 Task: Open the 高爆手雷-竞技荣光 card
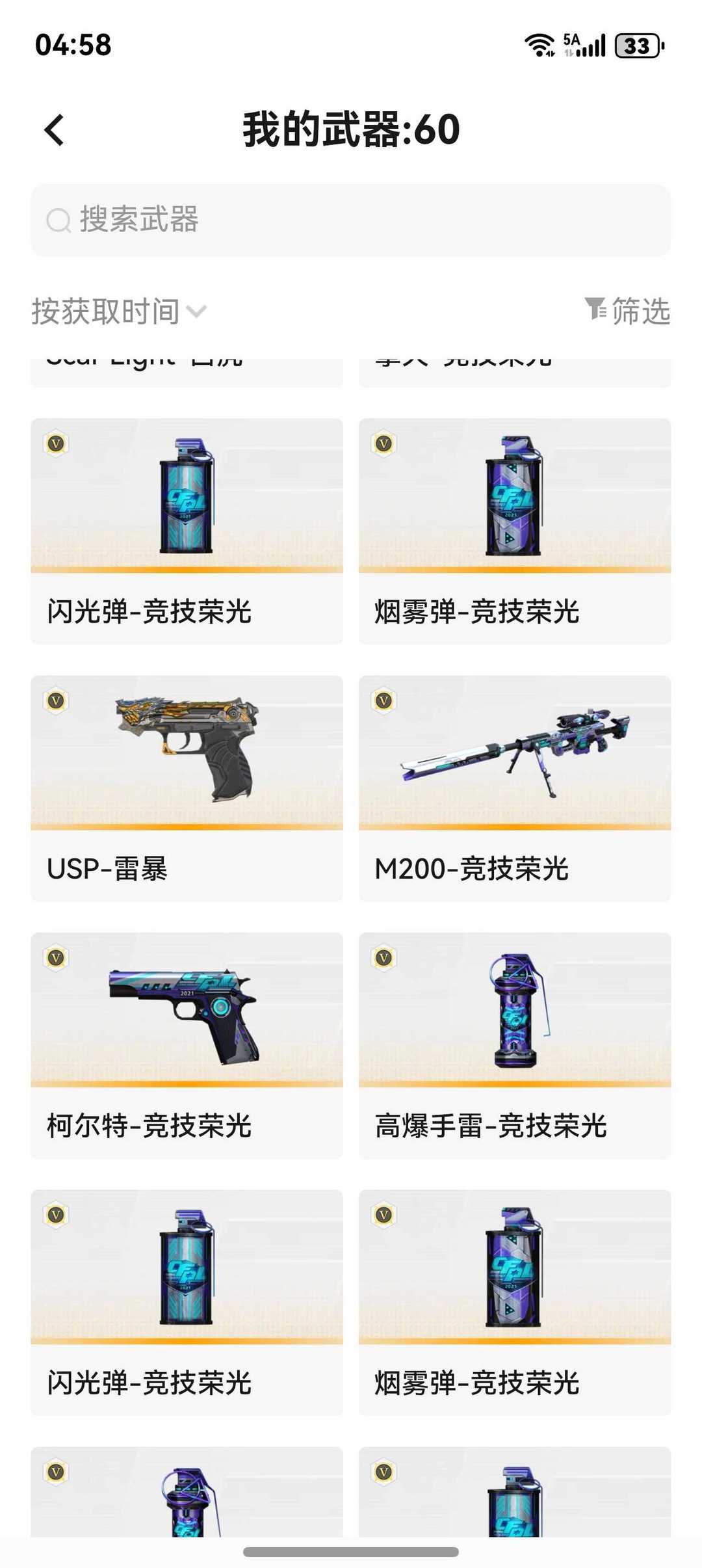click(x=515, y=1045)
